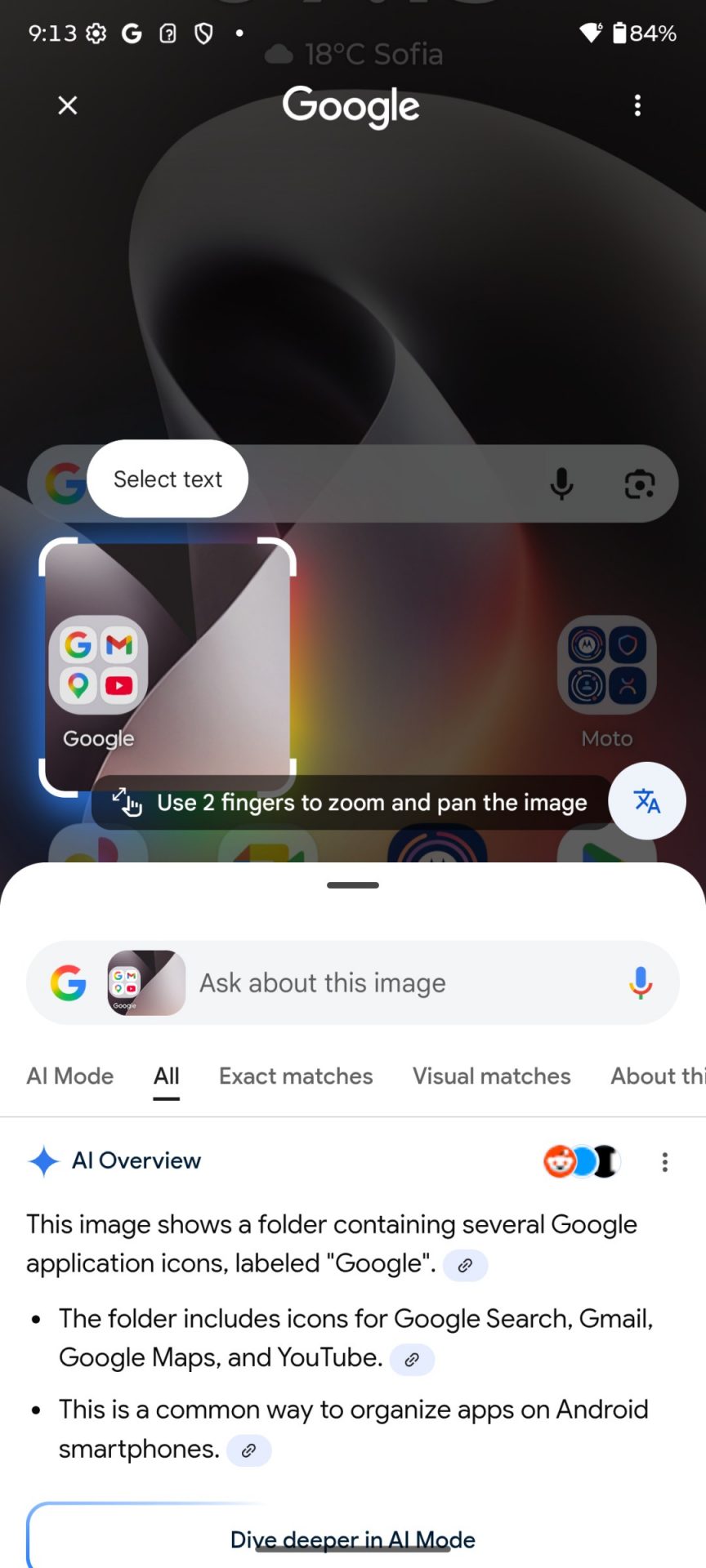Screen dimensions: 706x1568
Task: Tap Dive deeper in AI Mode
Action: 353,1540
